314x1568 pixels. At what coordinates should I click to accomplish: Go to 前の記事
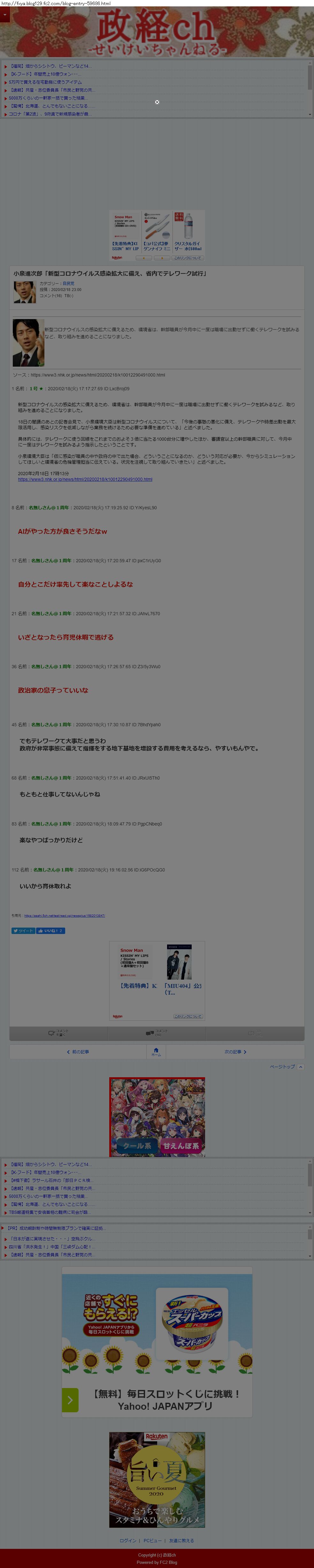[78, 1051]
